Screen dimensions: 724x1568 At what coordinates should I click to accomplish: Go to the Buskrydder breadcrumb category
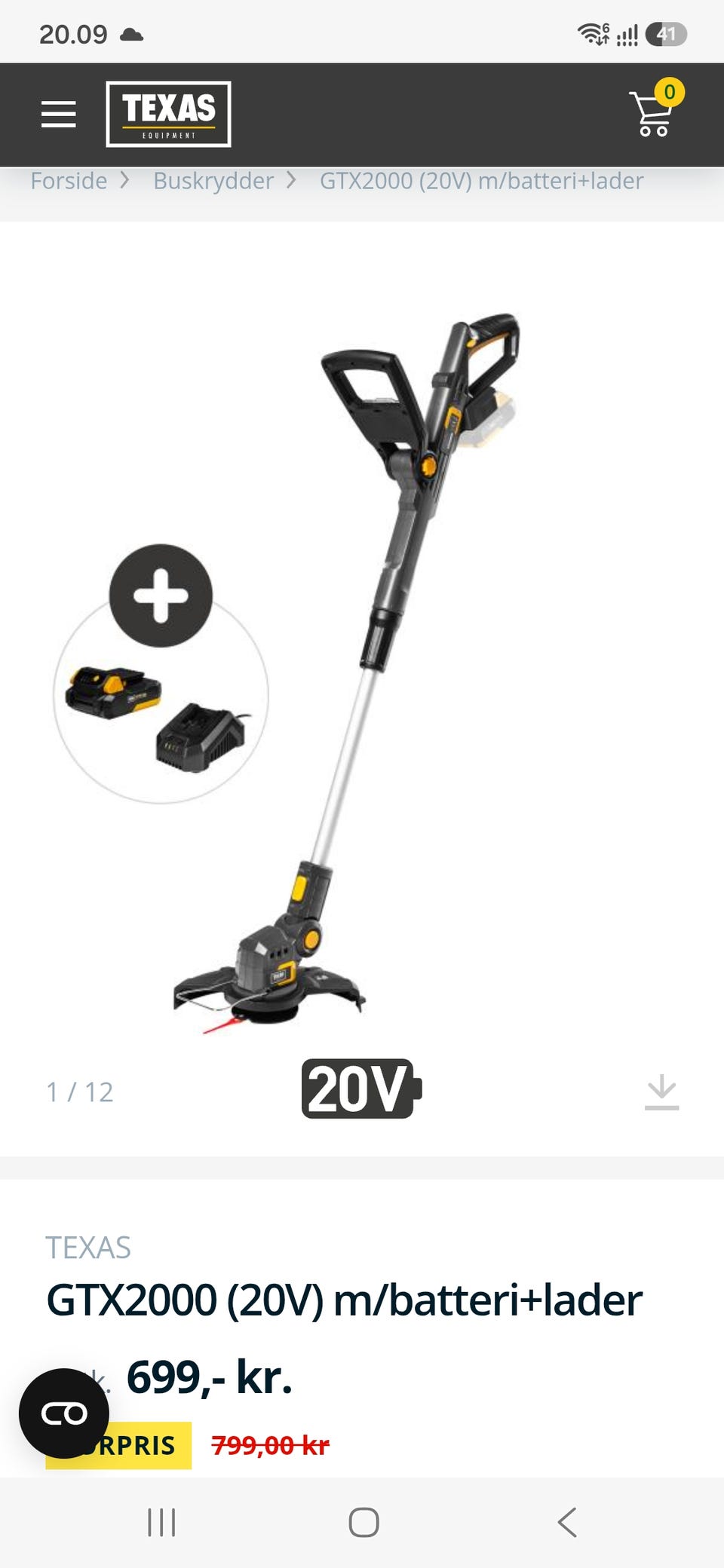(x=213, y=181)
